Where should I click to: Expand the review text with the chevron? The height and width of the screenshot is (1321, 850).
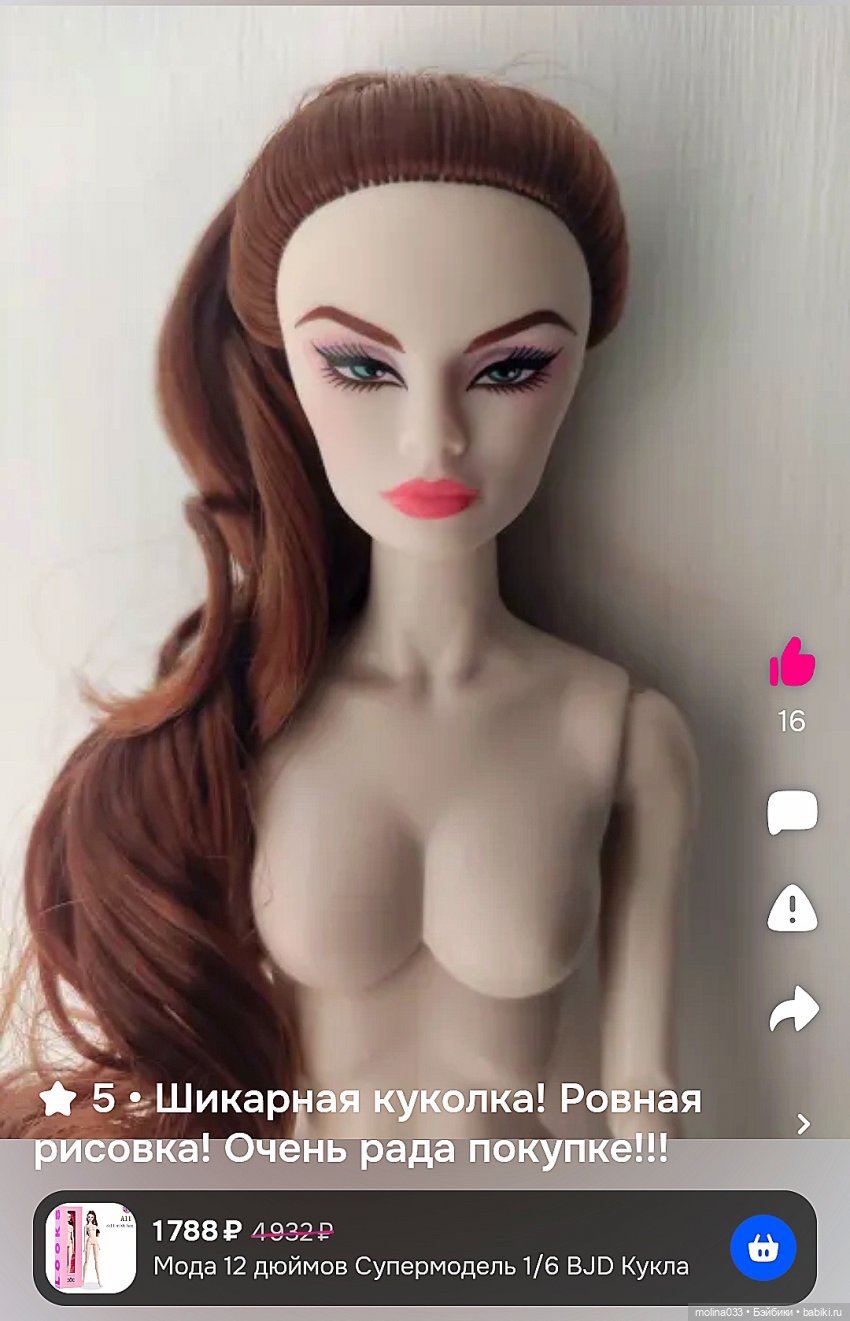click(x=803, y=1124)
